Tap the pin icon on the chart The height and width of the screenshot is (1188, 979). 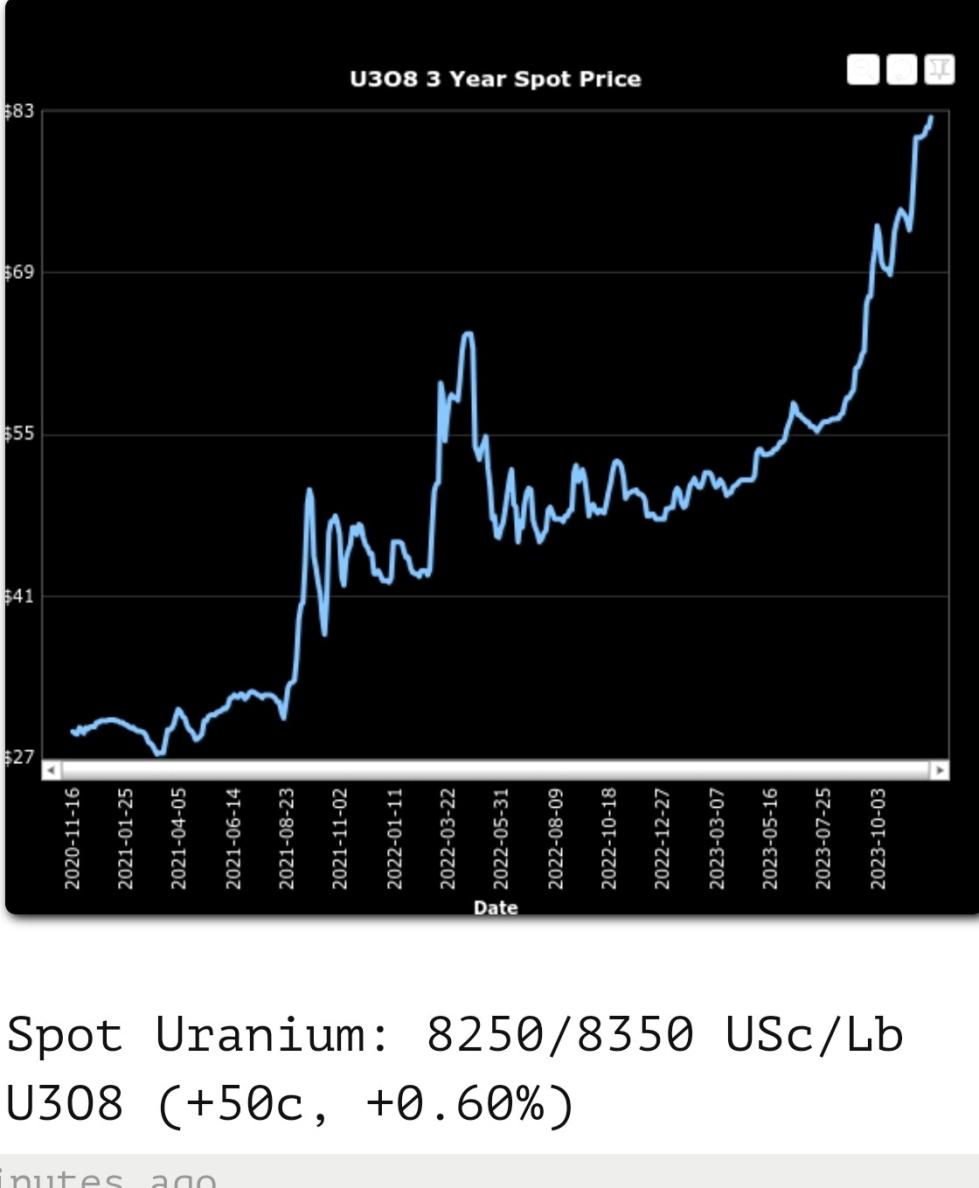pos(939,70)
